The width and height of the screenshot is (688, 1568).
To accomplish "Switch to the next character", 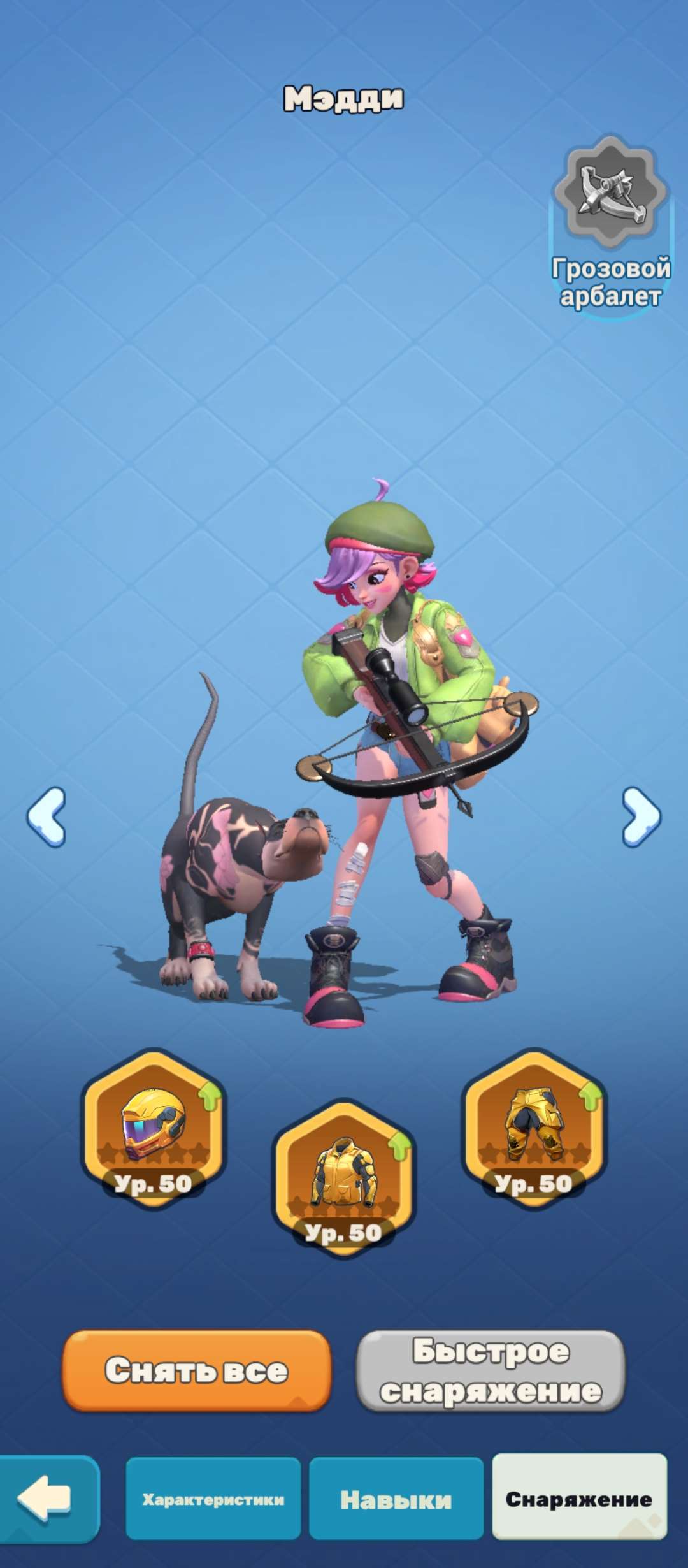I will click(640, 817).
